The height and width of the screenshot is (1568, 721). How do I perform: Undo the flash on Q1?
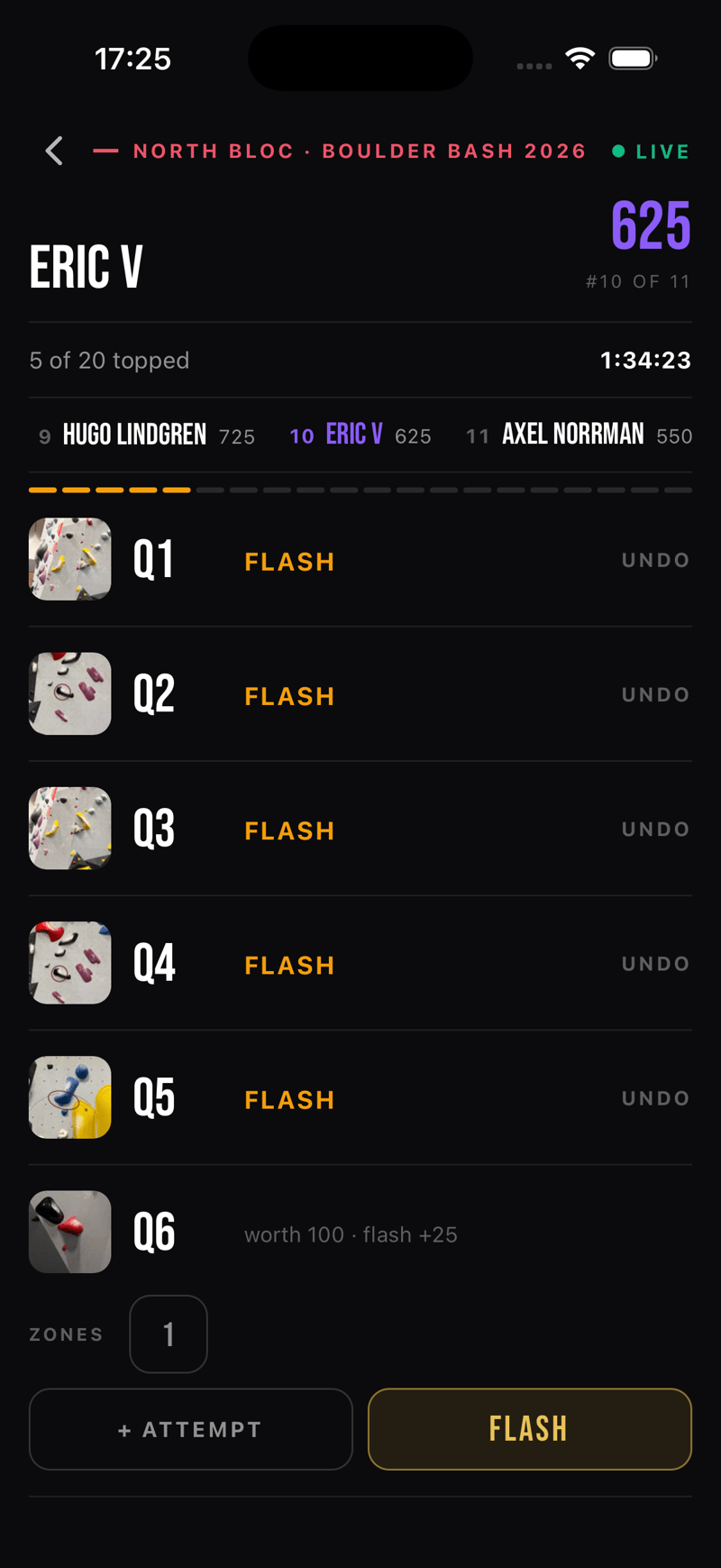coord(655,560)
